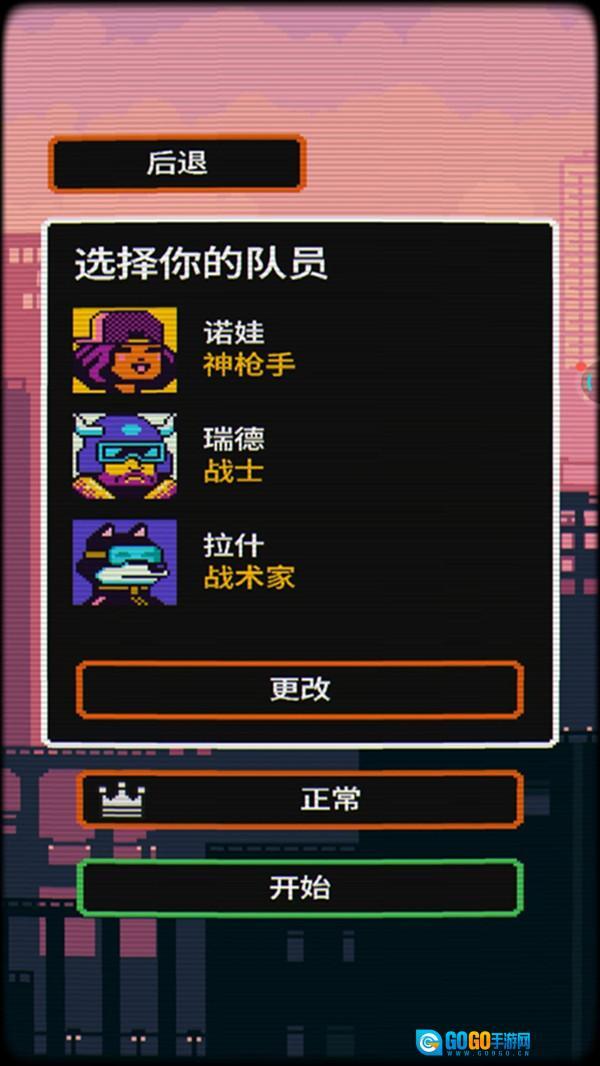Tap the 后退 back button
The height and width of the screenshot is (1066, 600).
(176, 164)
